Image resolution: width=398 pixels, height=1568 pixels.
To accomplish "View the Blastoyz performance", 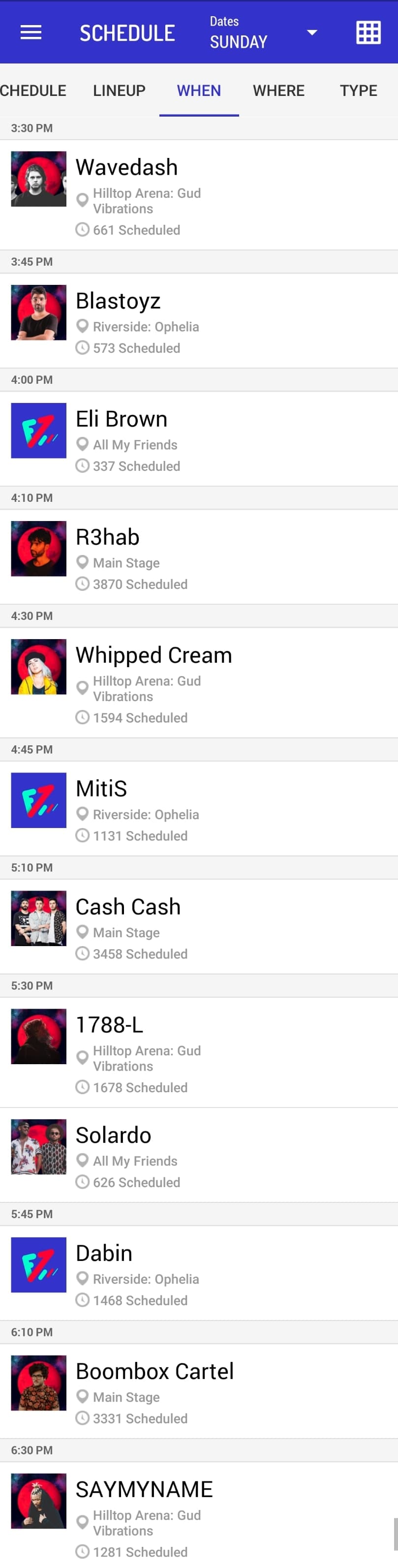I will click(198, 320).
